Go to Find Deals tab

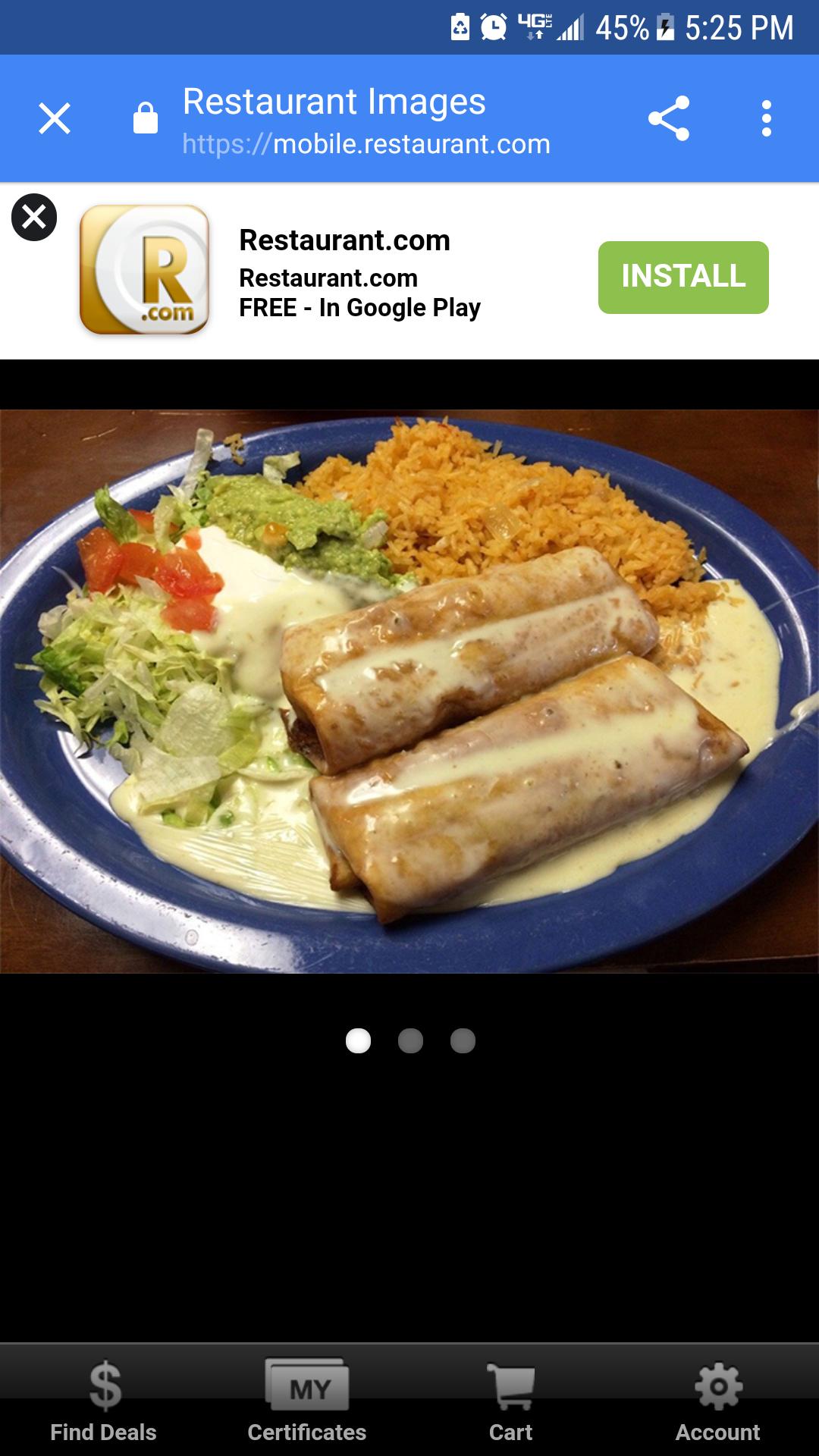point(103,1401)
